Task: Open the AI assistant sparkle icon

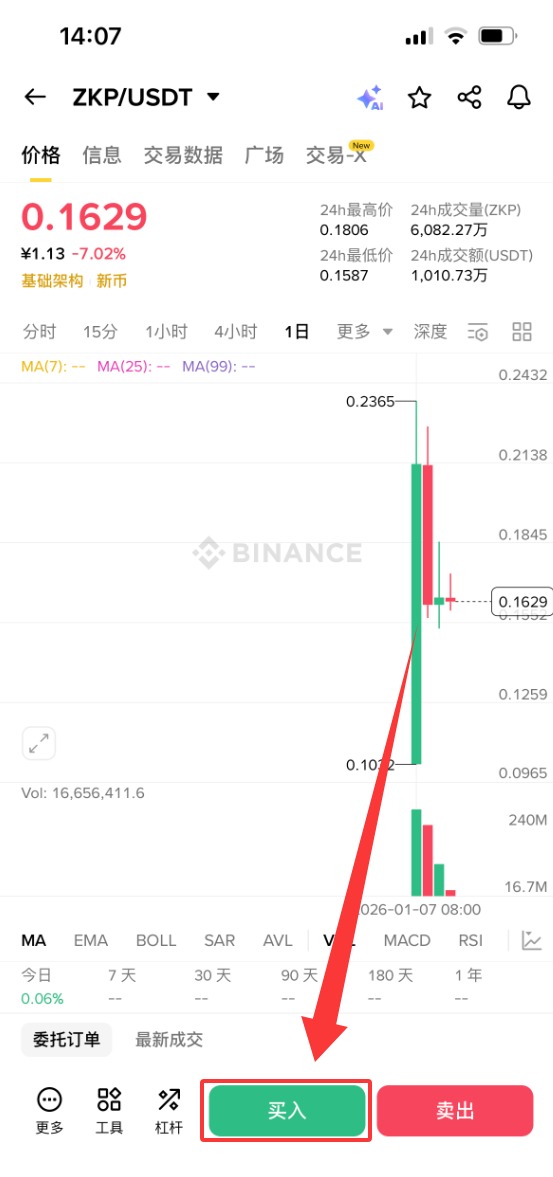Action: (x=369, y=98)
